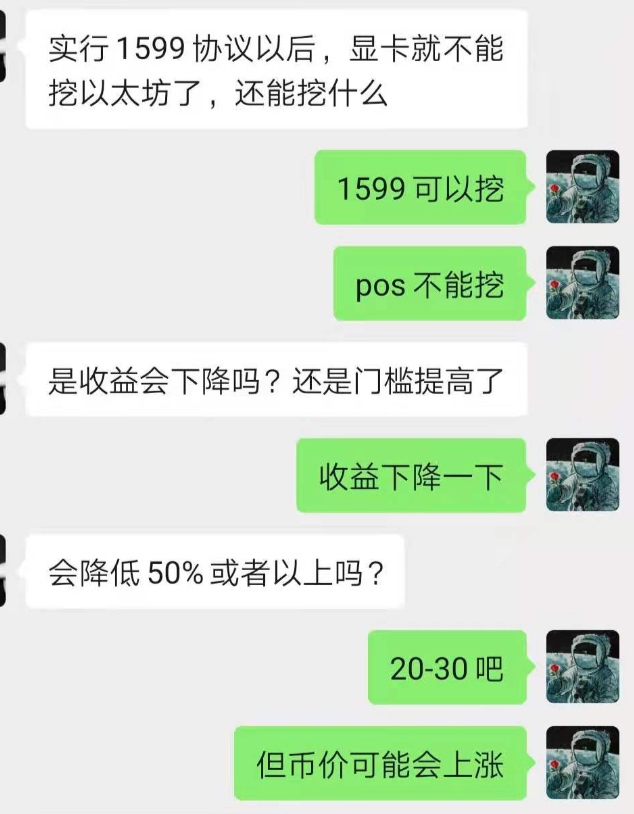Tap avatar next to 'pos 不能挖' message
The image size is (634, 814).
point(583,283)
